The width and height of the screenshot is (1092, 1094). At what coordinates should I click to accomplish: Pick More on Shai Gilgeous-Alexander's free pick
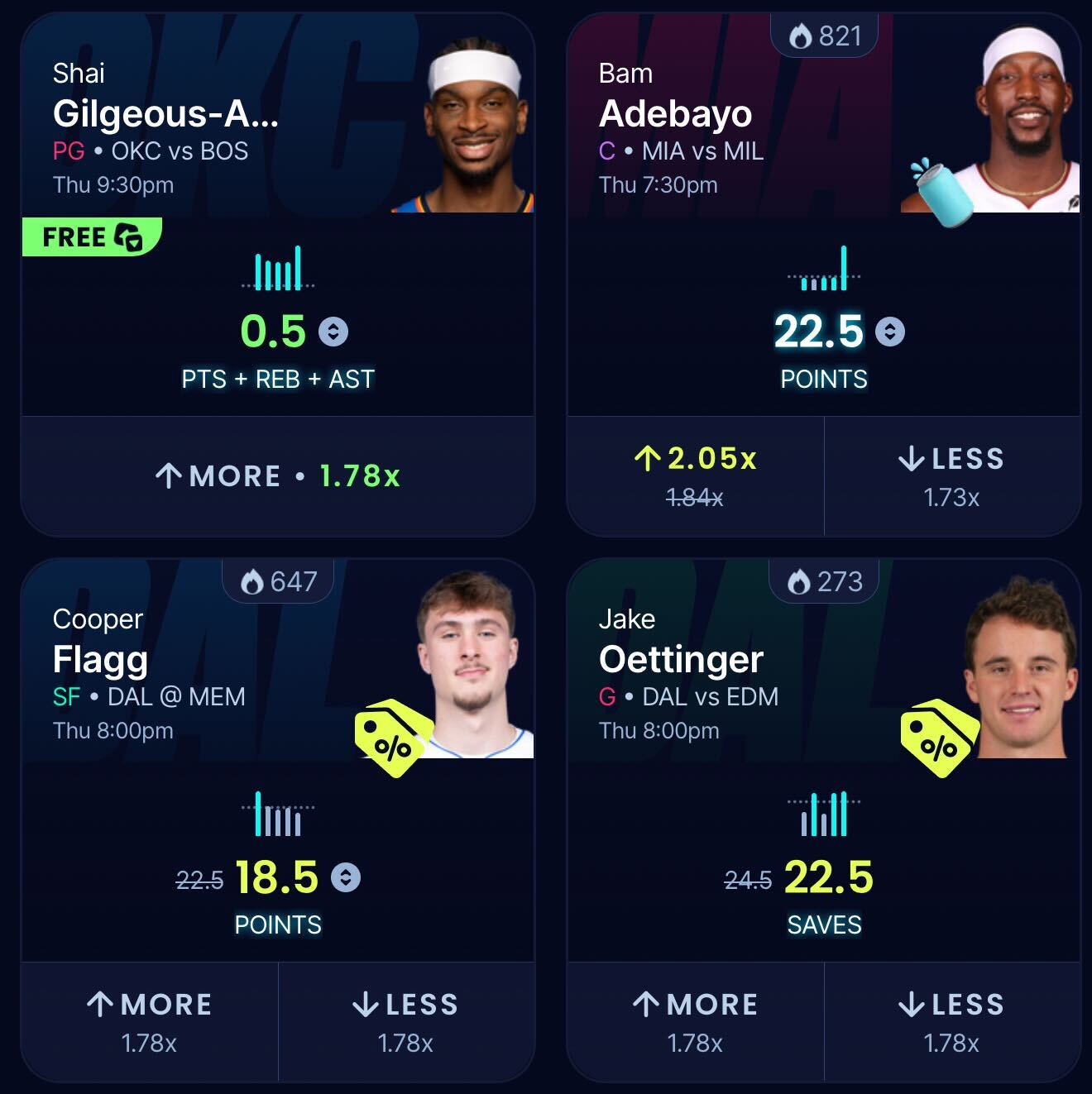[277, 475]
